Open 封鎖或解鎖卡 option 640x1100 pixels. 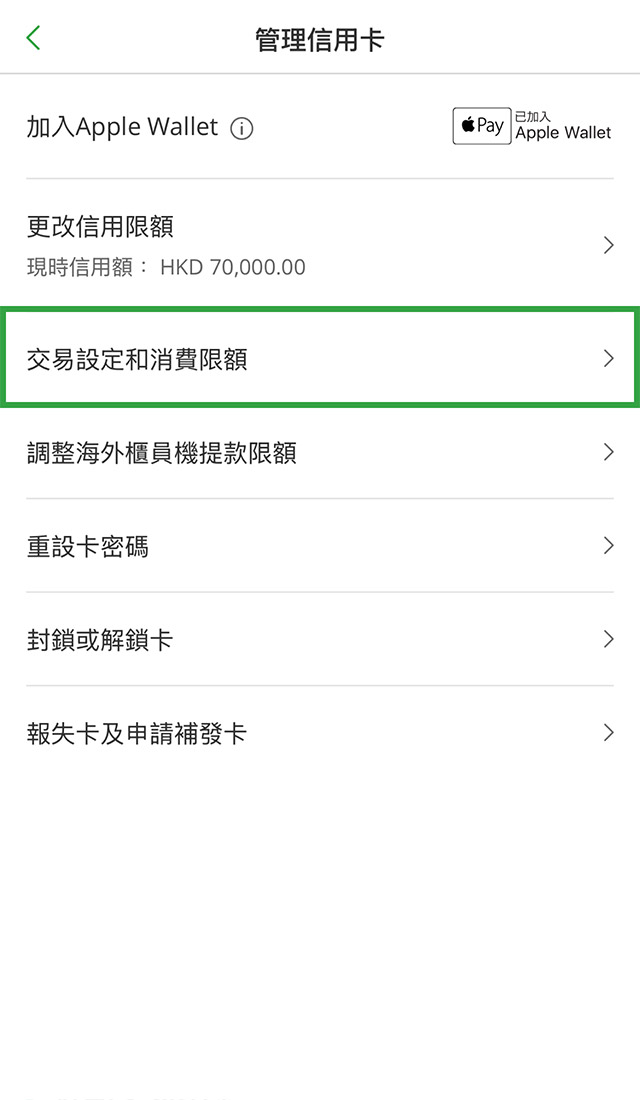click(320, 639)
